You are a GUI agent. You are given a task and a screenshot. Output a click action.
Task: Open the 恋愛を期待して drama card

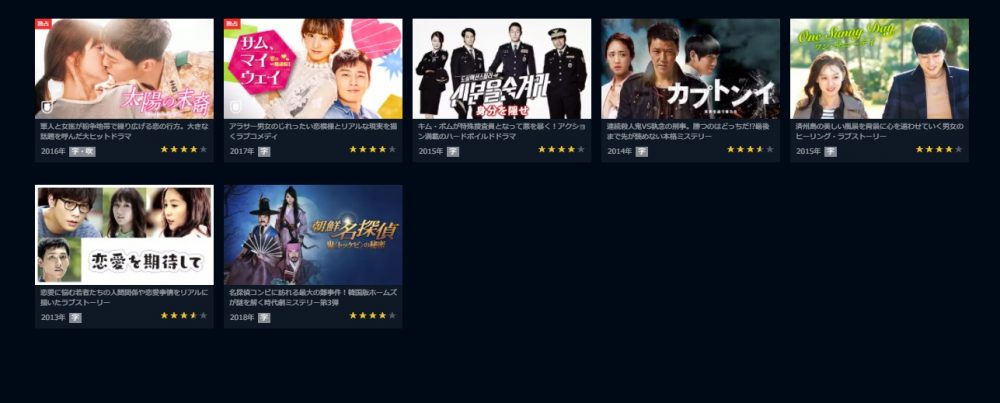[x=124, y=235]
